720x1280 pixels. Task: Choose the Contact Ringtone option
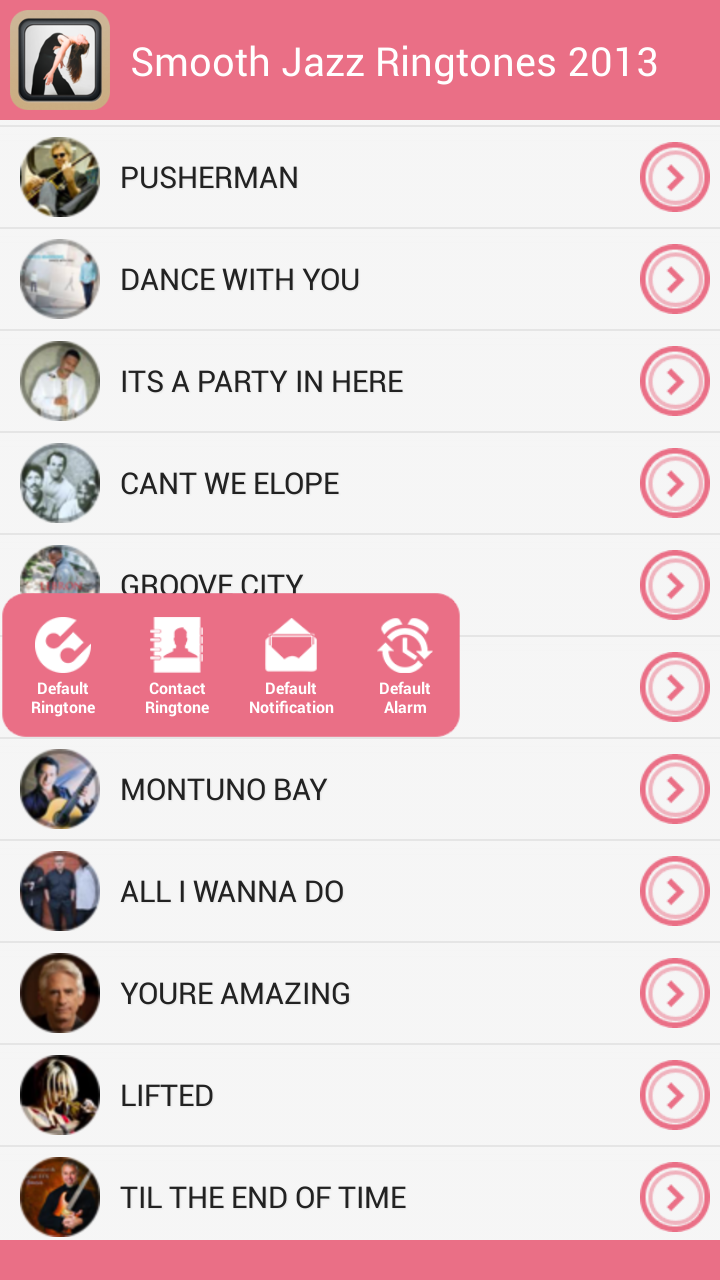(177, 665)
